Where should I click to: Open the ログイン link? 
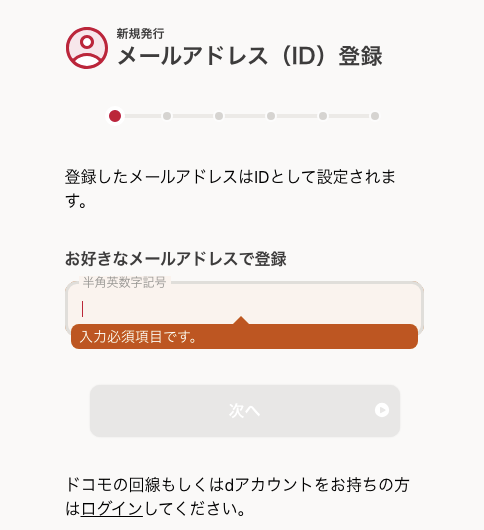112,509
